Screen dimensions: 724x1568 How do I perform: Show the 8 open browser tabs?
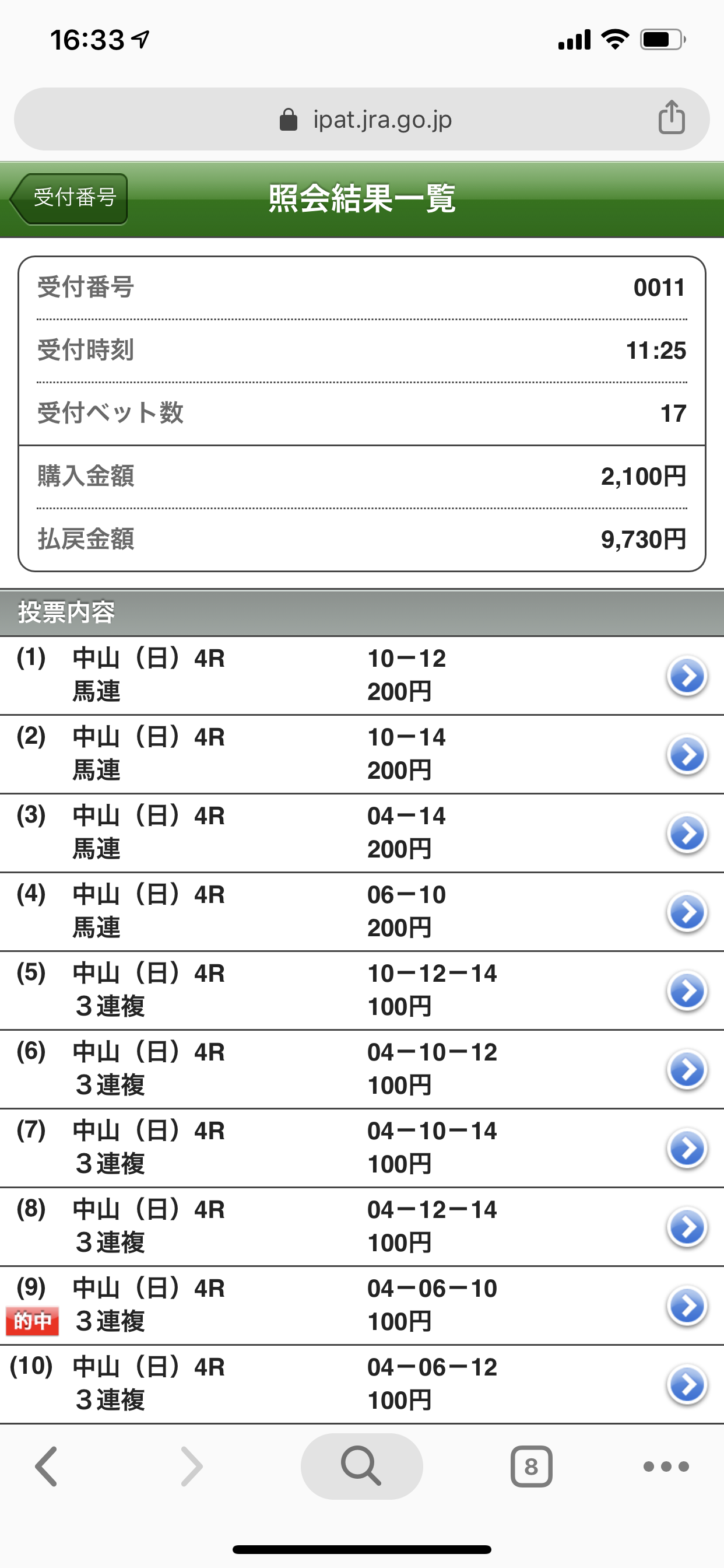531,1466
